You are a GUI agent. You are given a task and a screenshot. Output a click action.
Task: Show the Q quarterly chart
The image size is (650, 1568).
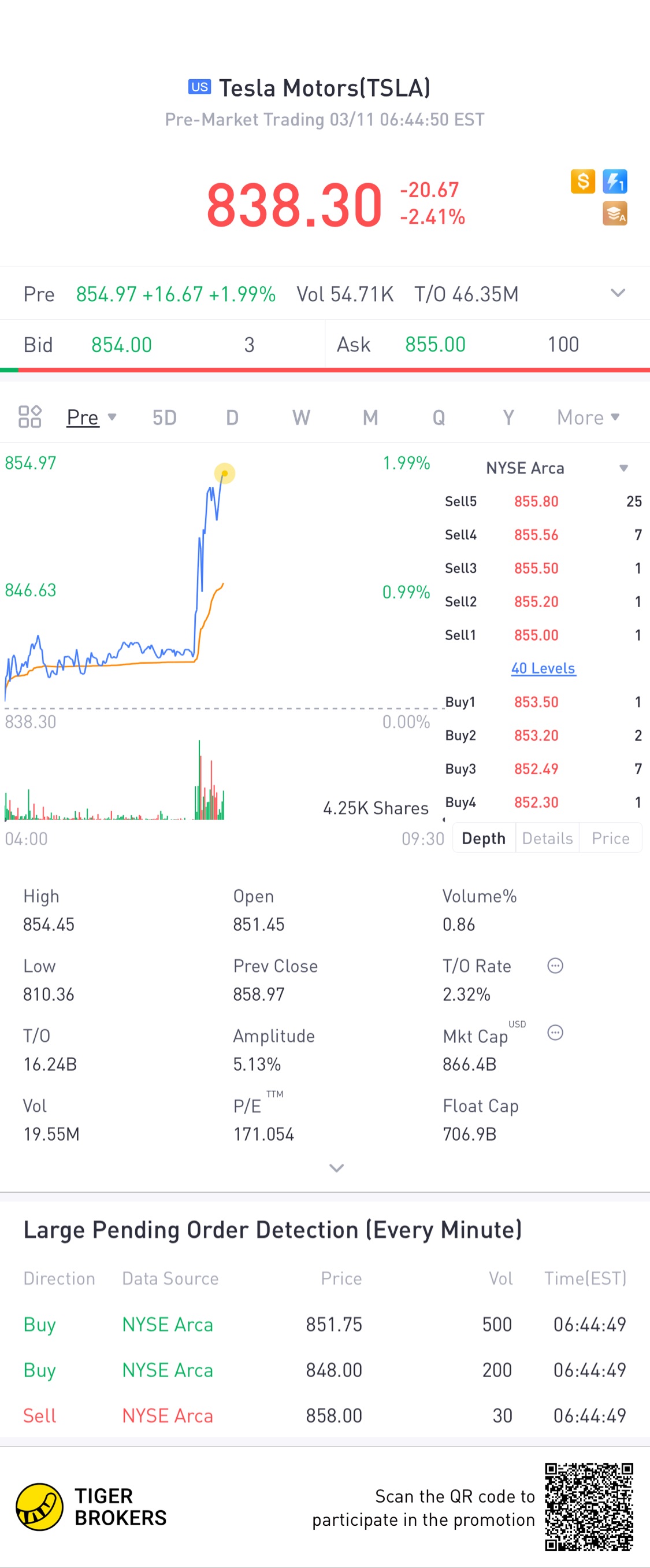coord(439,417)
